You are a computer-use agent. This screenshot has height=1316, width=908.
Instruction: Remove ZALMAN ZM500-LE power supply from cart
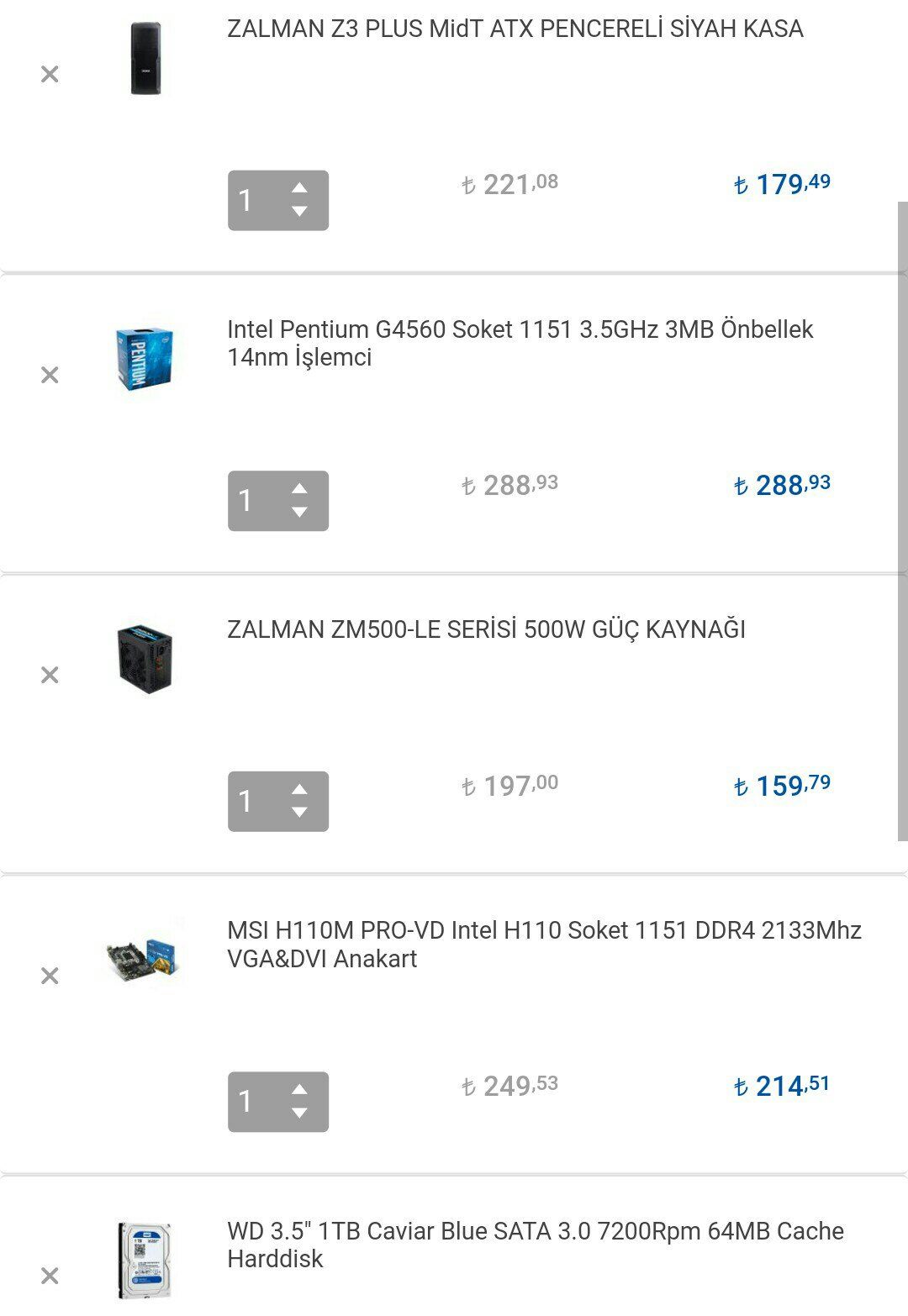tap(50, 675)
